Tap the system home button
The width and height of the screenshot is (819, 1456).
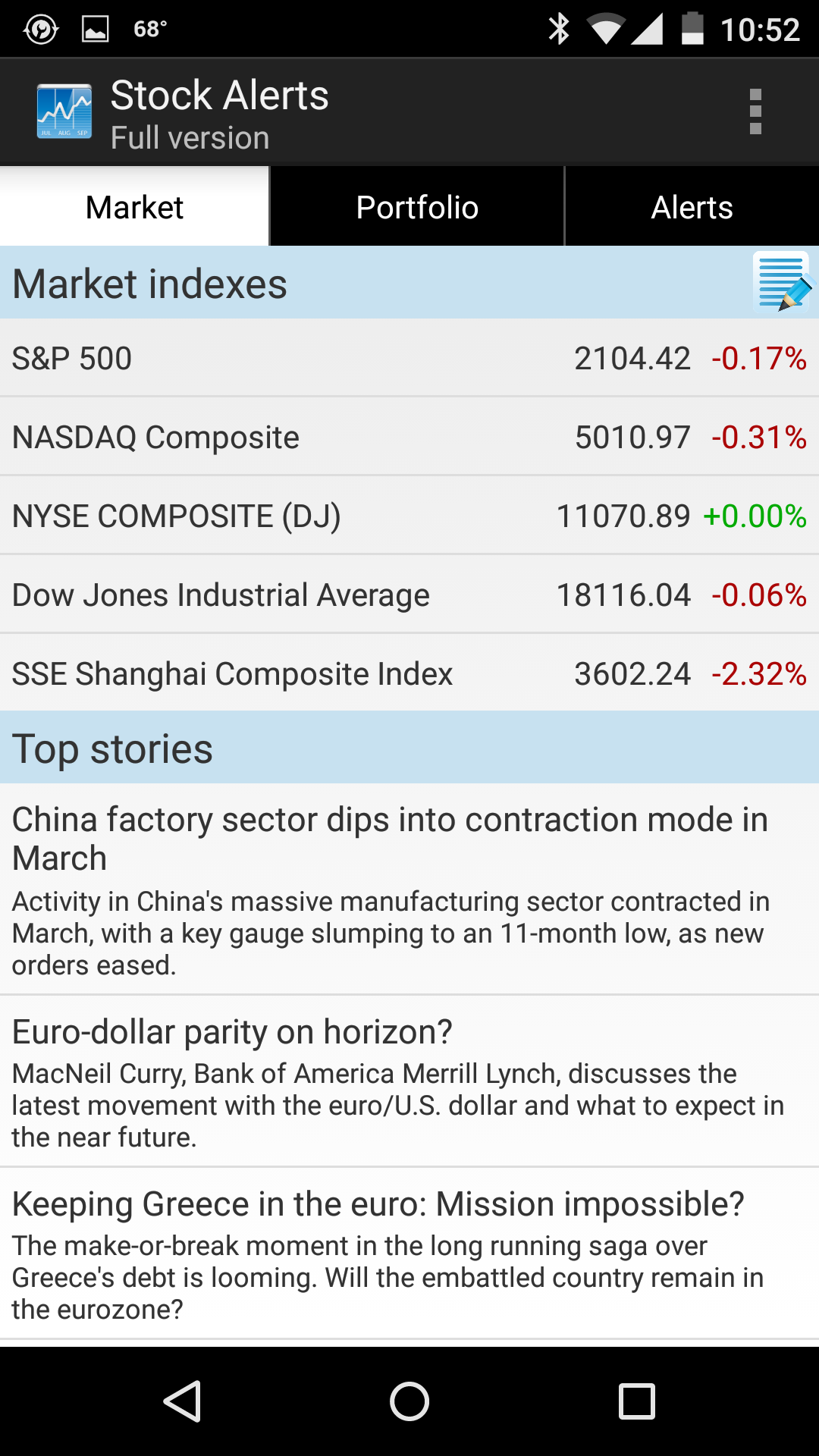pos(409,1401)
